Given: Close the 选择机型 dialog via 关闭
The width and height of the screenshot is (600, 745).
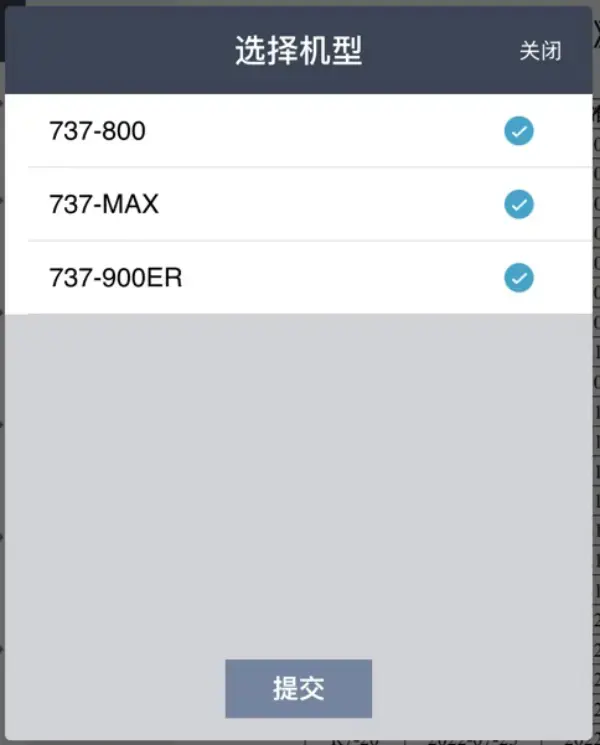Looking at the screenshot, I should [x=540, y=51].
